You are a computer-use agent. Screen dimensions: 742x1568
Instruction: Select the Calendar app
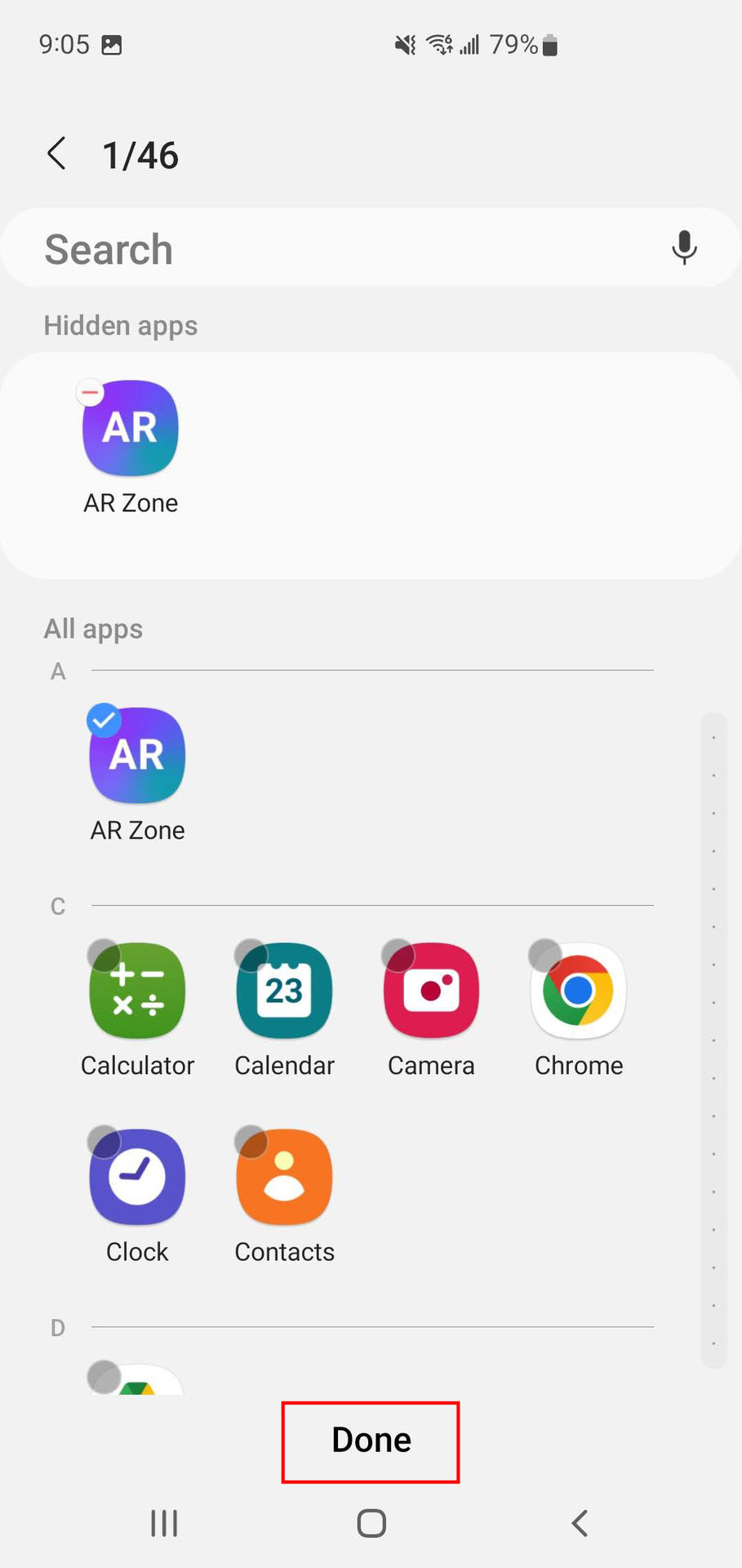(x=284, y=991)
